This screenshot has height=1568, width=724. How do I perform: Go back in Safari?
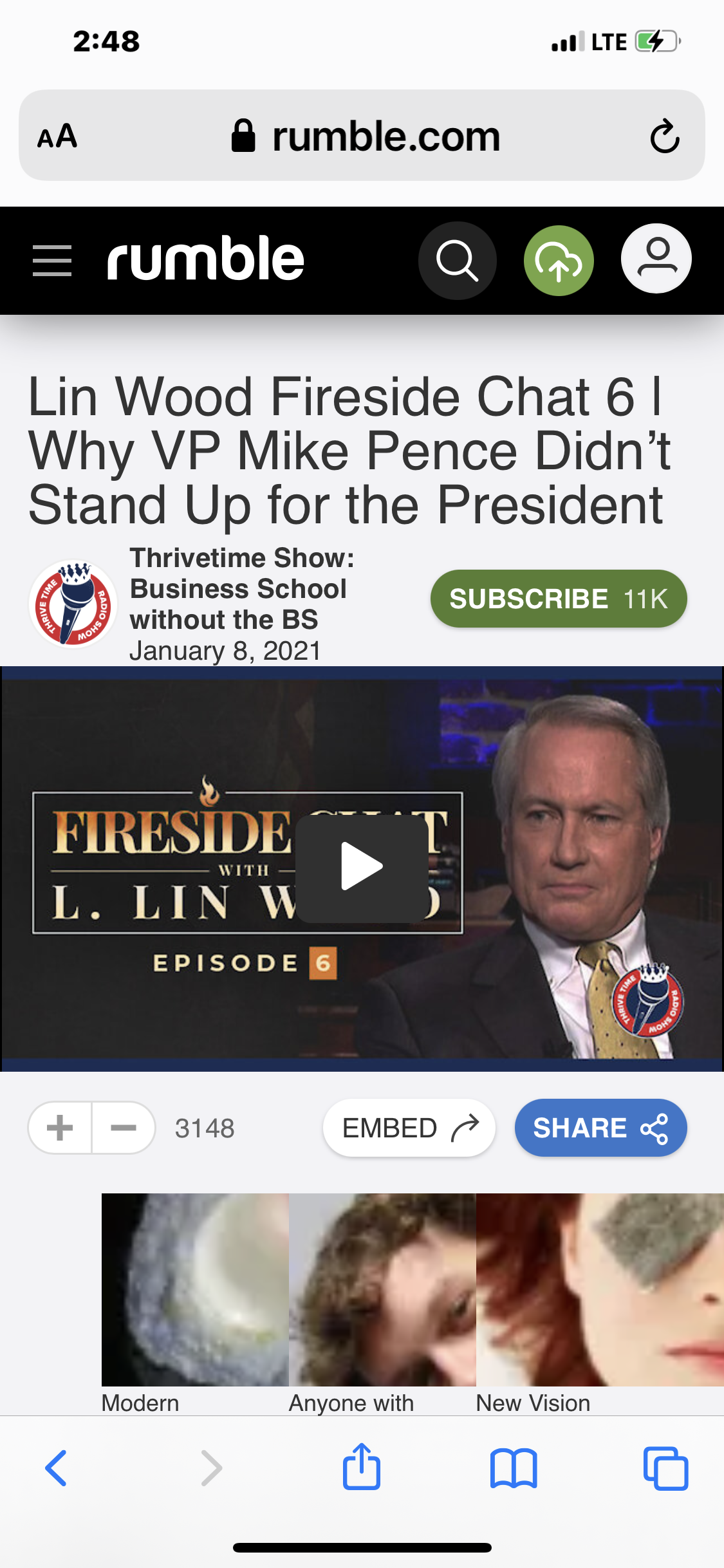pyautogui.click(x=56, y=1468)
